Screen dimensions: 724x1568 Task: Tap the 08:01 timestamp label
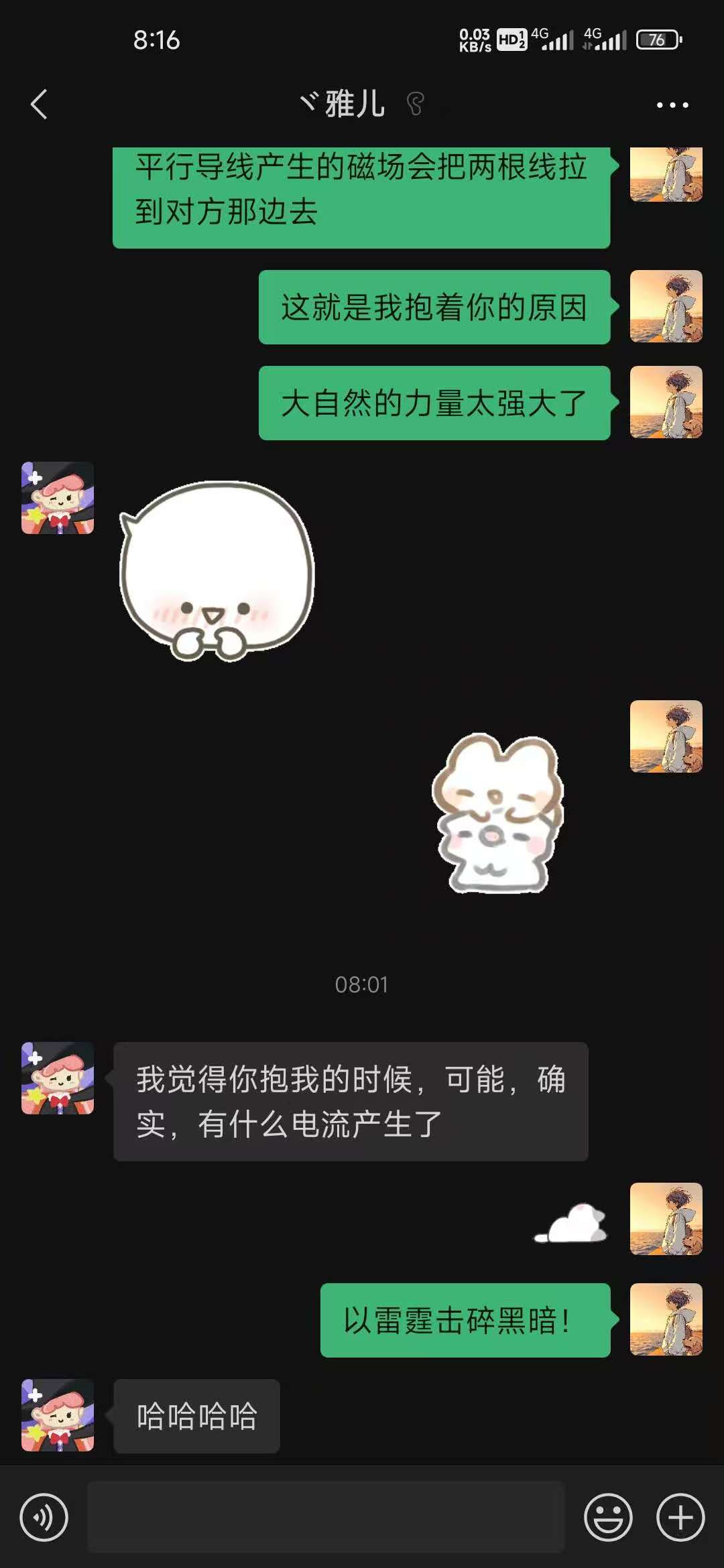[x=361, y=985]
